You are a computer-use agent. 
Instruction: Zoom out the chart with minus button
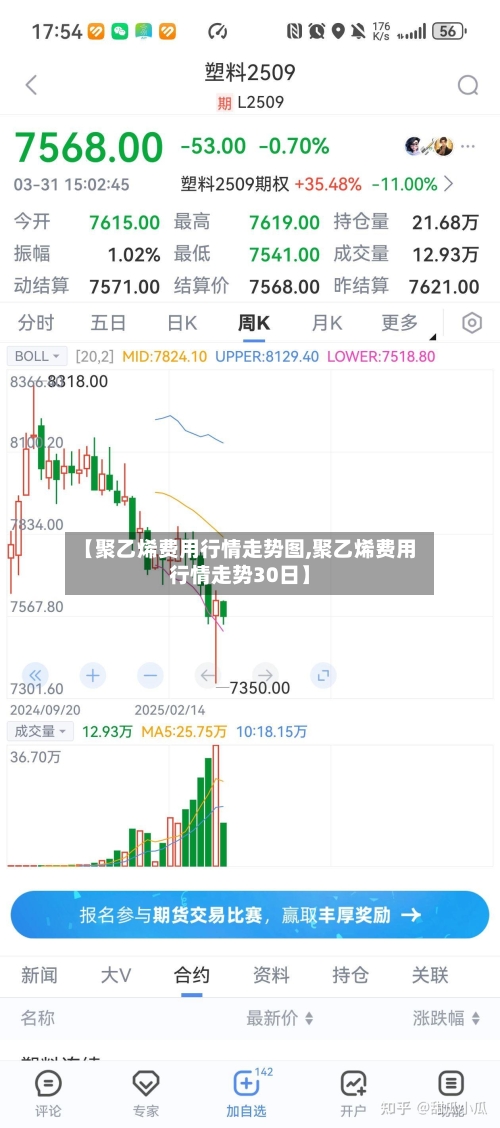click(150, 676)
